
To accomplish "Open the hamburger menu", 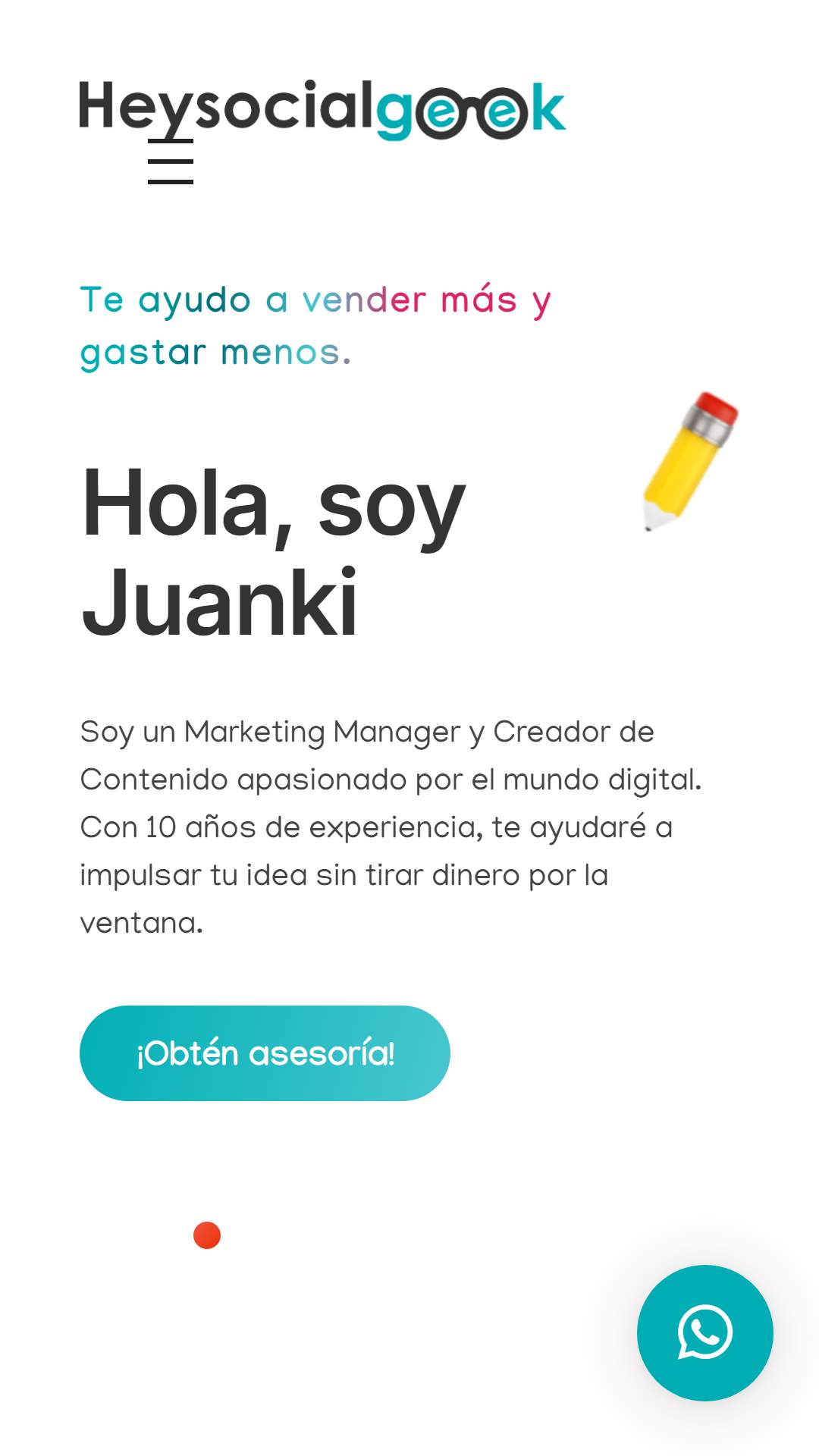I will (171, 162).
